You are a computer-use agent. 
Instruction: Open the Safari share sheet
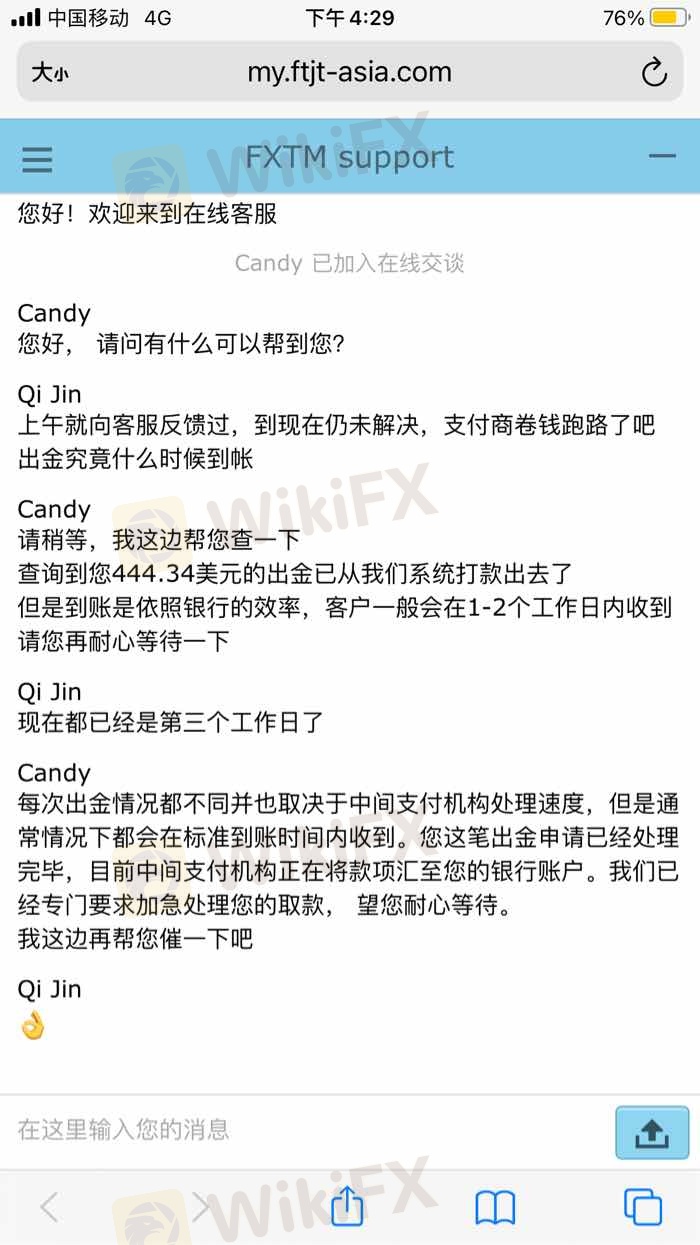click(x=347, y=1205)
